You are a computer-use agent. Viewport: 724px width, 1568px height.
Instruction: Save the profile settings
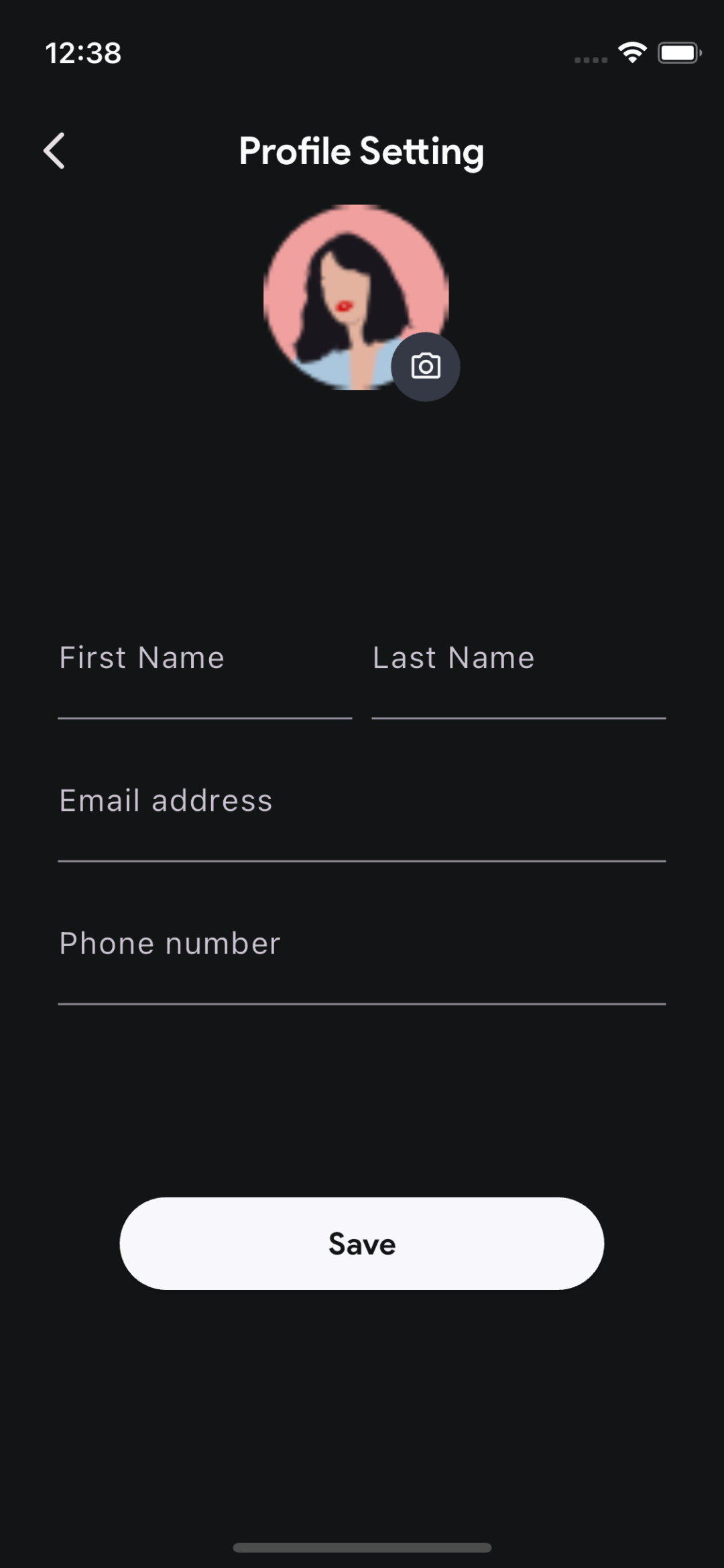coord(361,1244)
